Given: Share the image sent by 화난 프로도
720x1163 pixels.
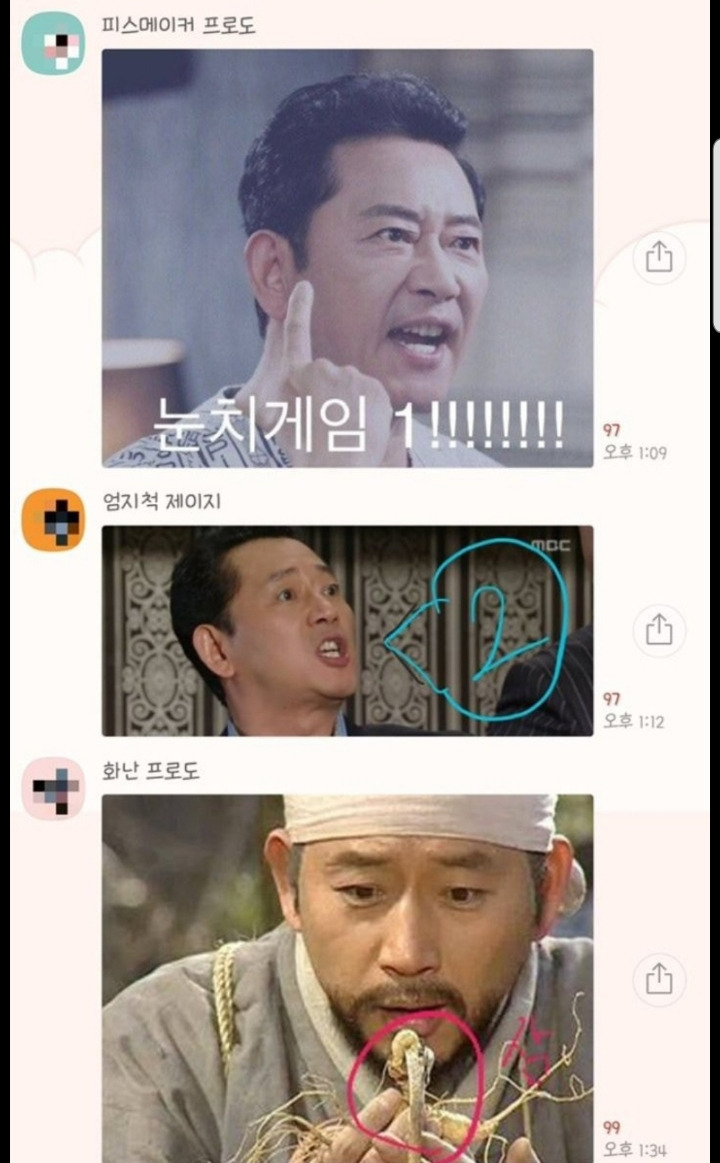Looking at the screenshot, I should [659, 979].
